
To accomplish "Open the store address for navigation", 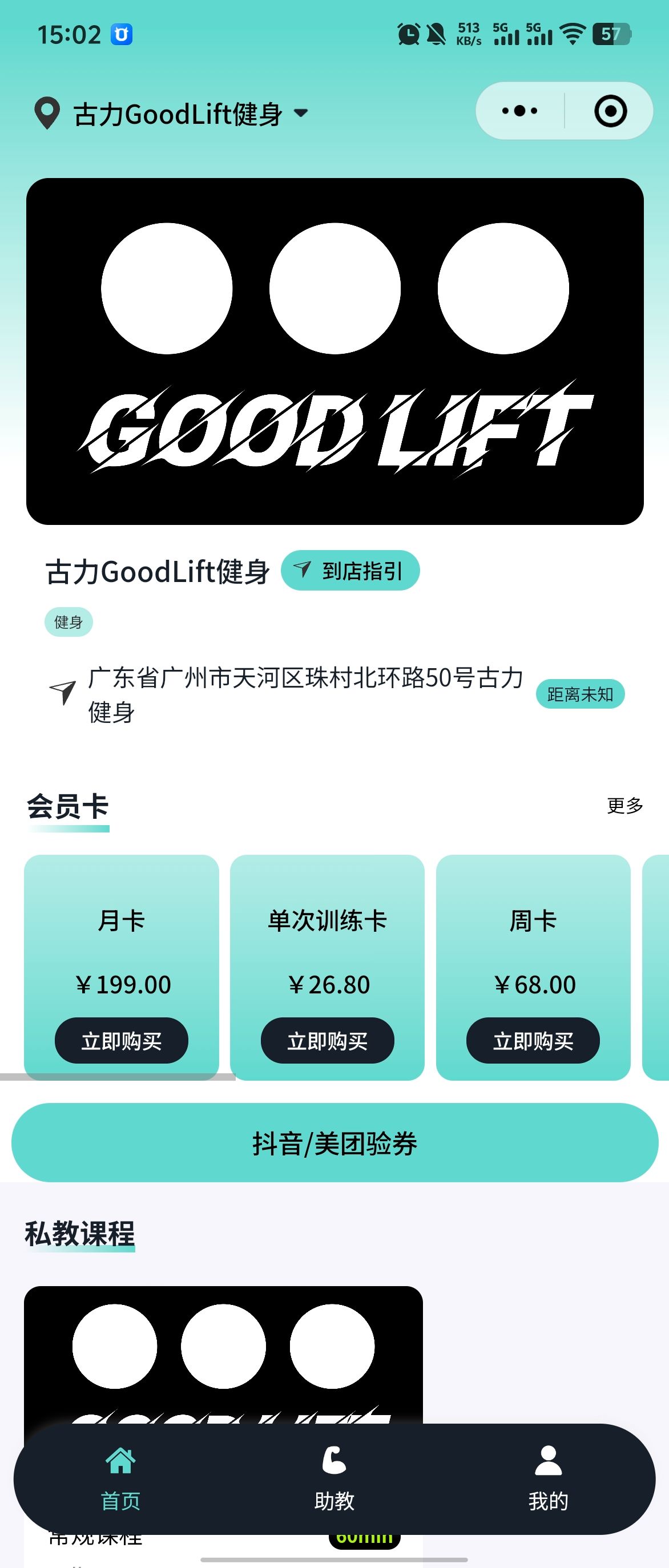I will (x=304, y=694).
